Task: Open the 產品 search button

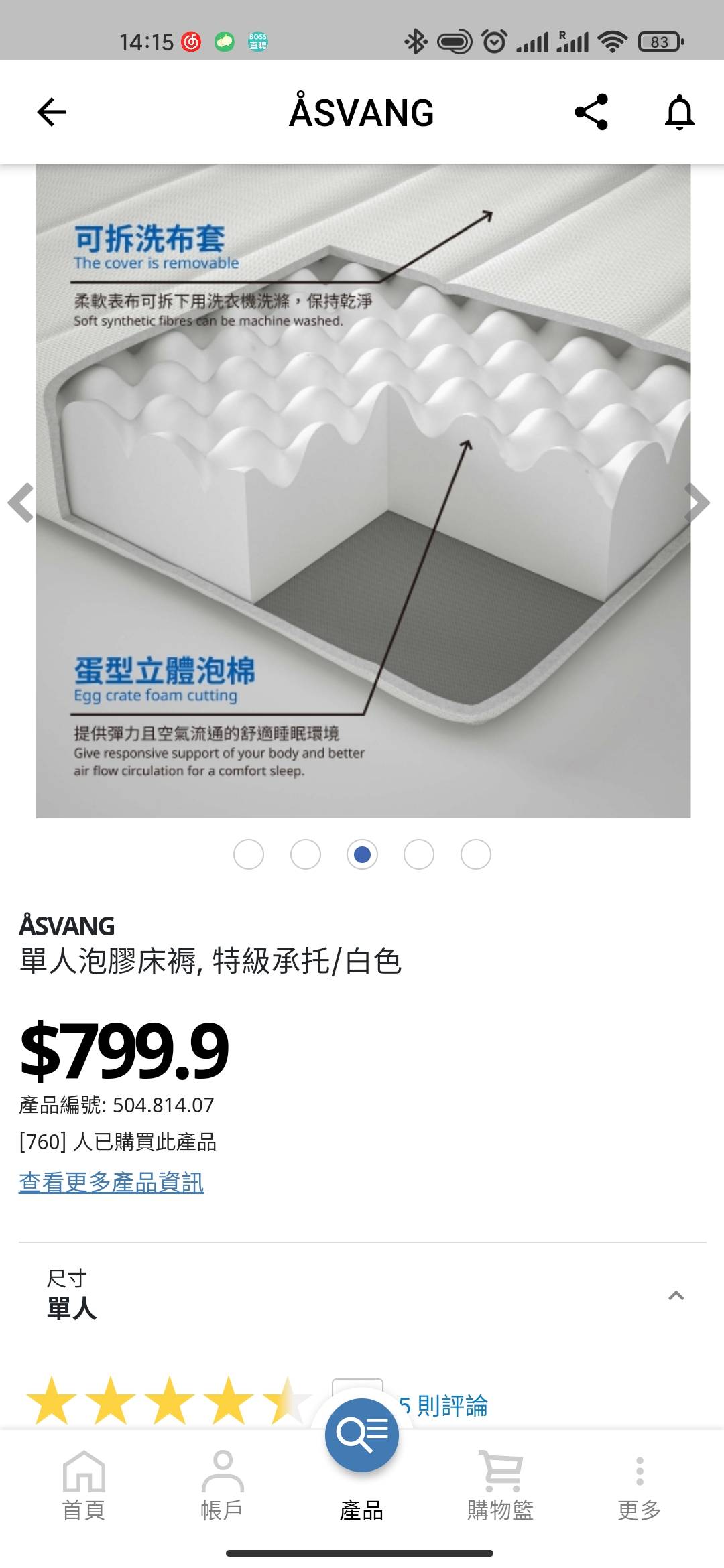Action: point(362,1435)
